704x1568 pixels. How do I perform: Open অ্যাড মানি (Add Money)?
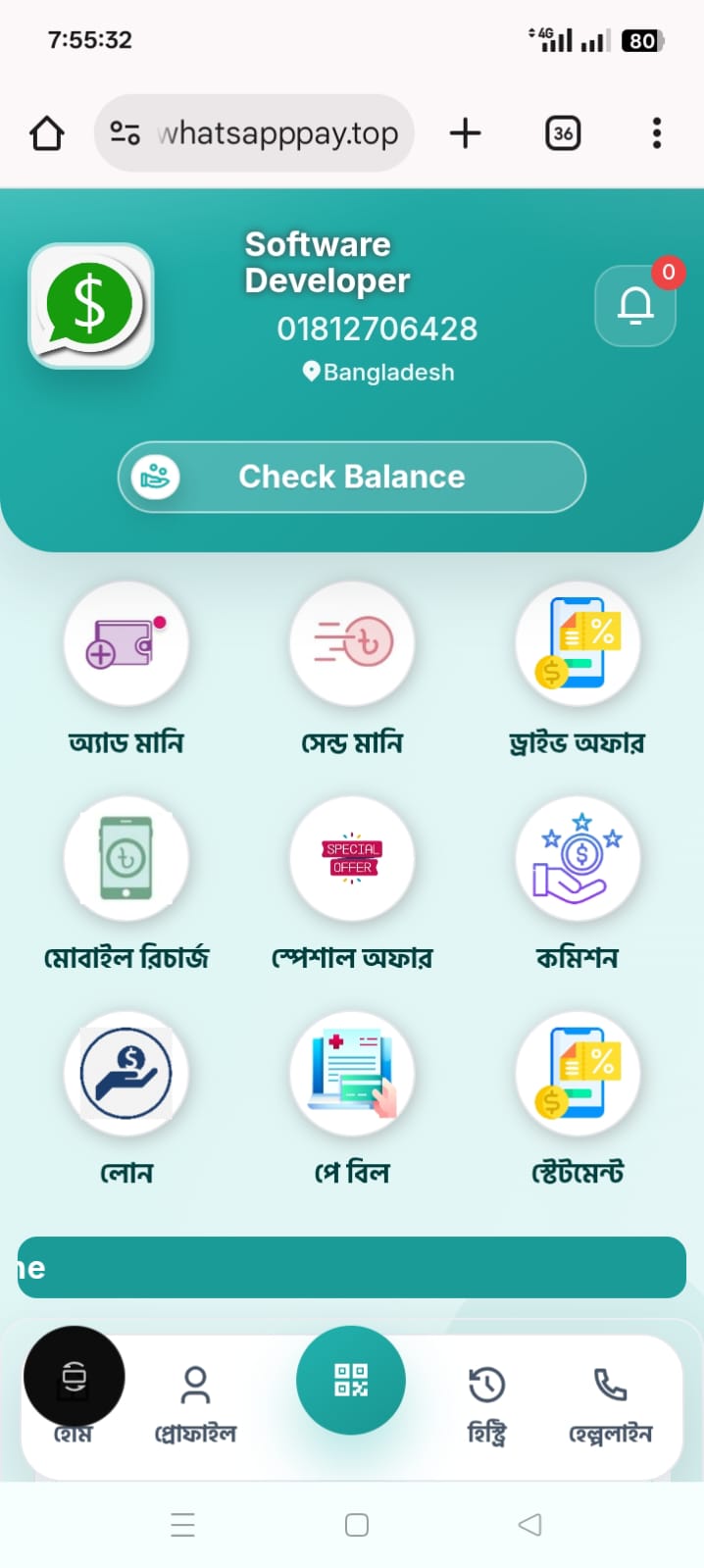pos(126,644)
